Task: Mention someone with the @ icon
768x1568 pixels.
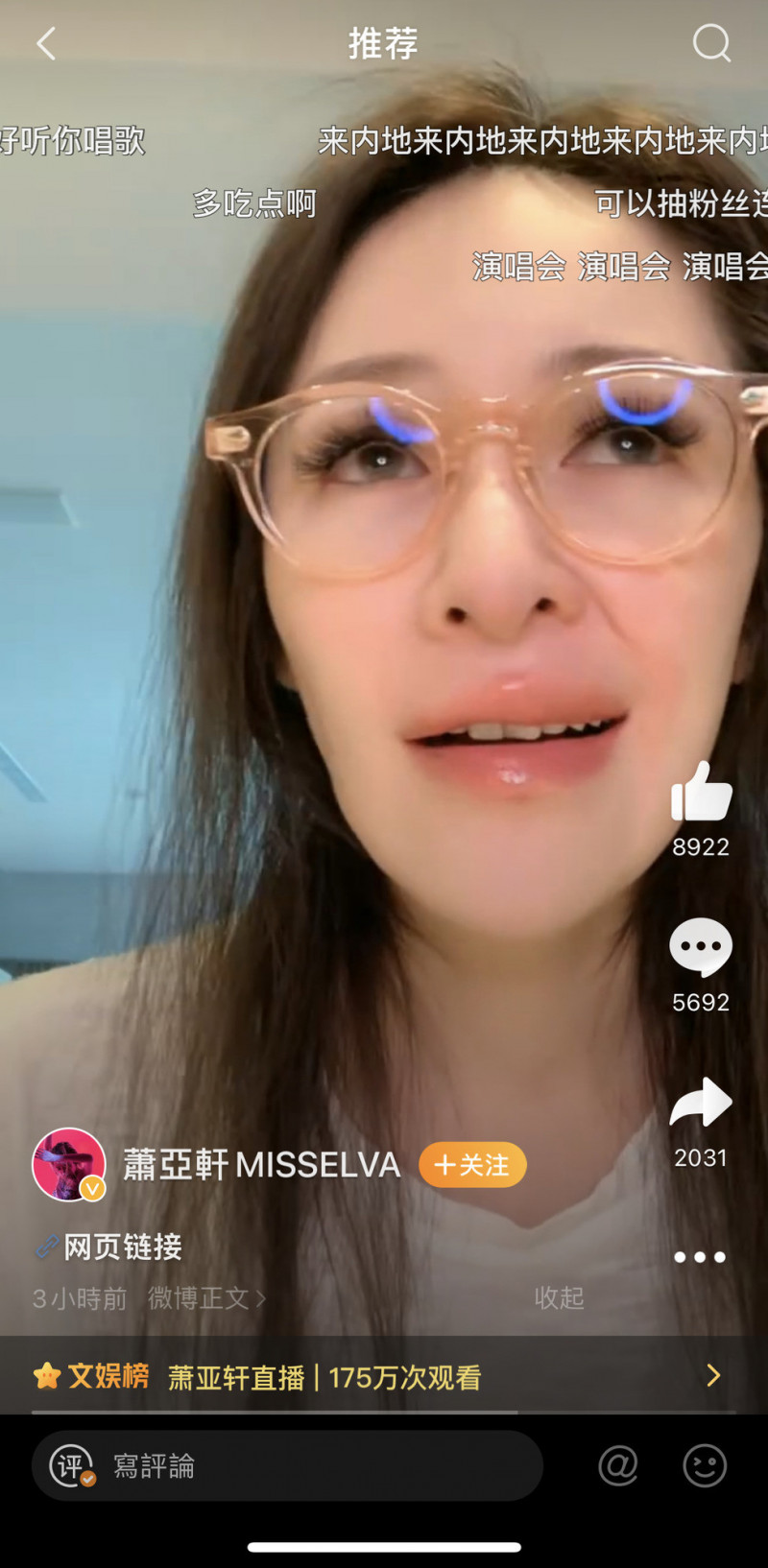Action: pyautogui.click(x=618, y=1465)
